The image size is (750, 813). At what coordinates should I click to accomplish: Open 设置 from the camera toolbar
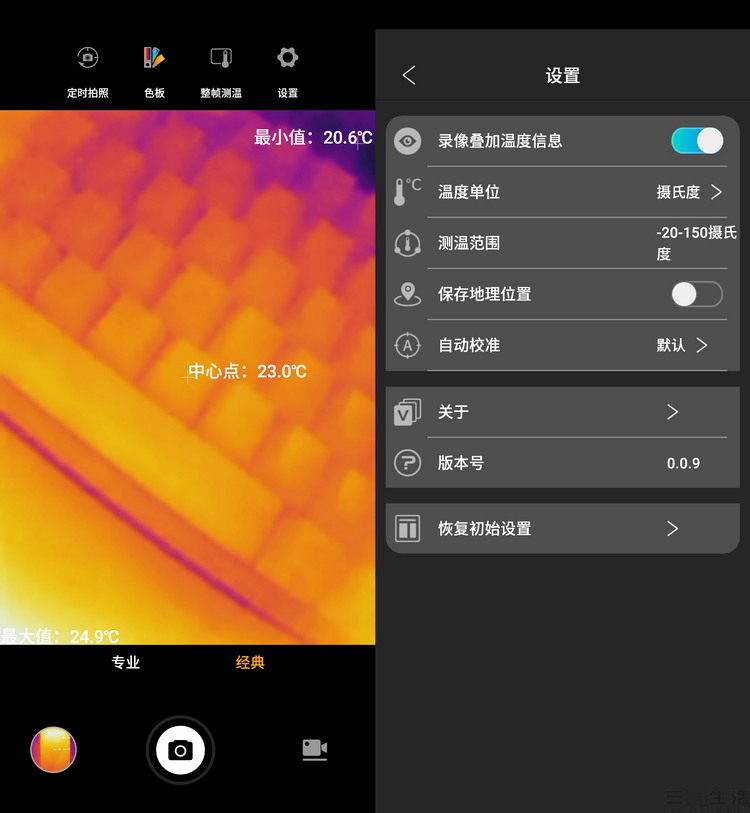[287, 70]
